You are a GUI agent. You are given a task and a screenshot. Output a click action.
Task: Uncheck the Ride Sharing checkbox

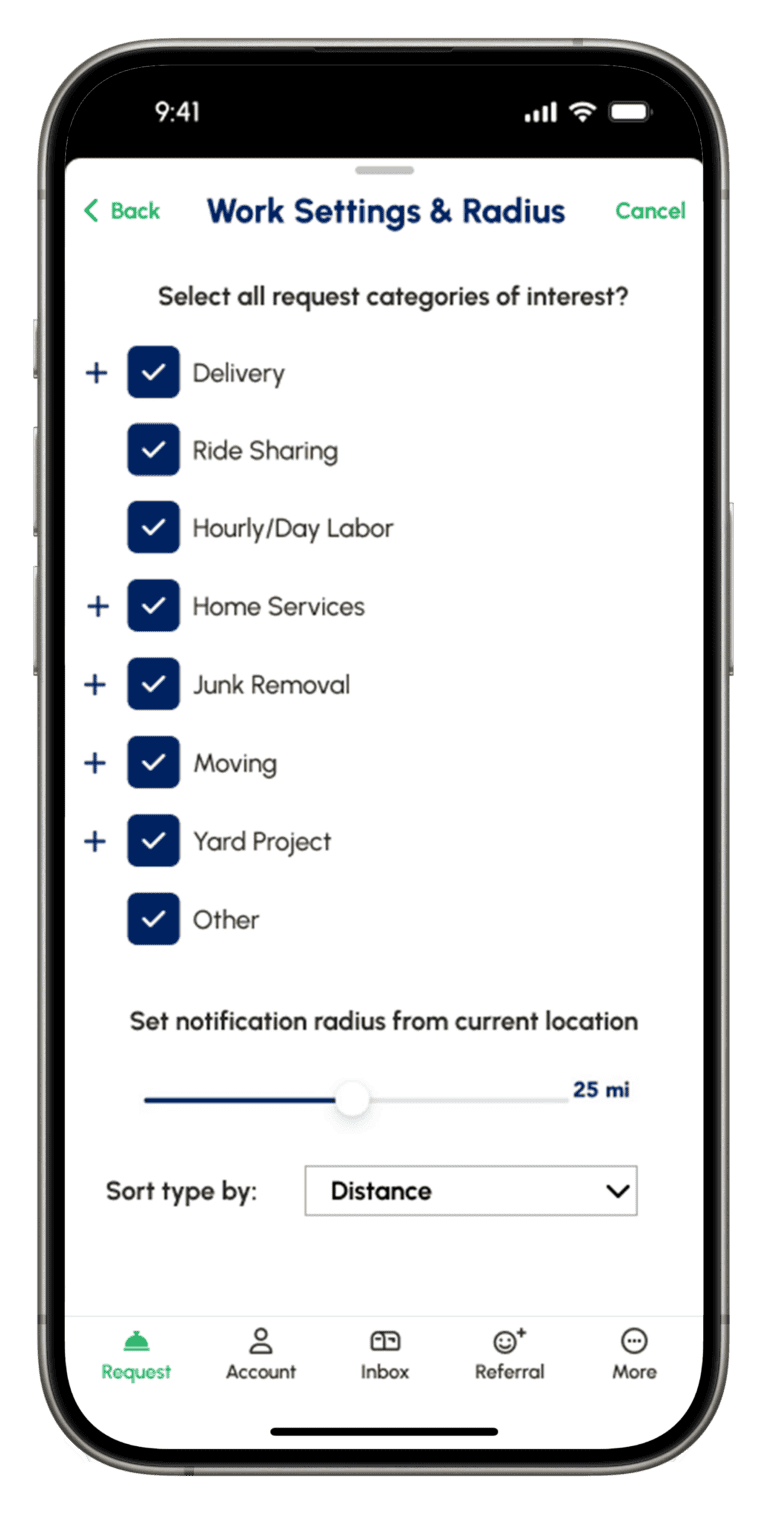pos(153,451)
